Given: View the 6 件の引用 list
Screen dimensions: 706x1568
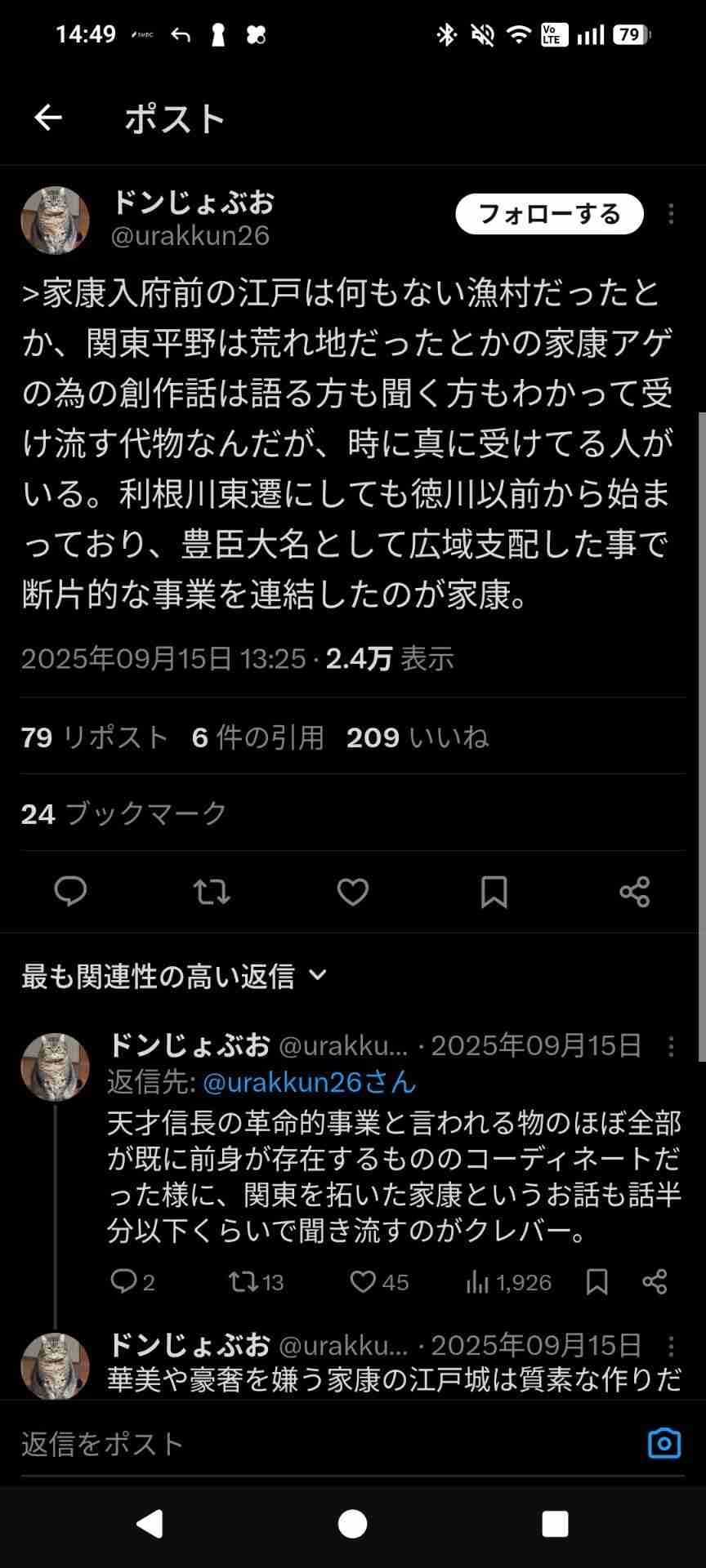Looking at the screenshot, I should pyautogui.click(x=258, y=737).
